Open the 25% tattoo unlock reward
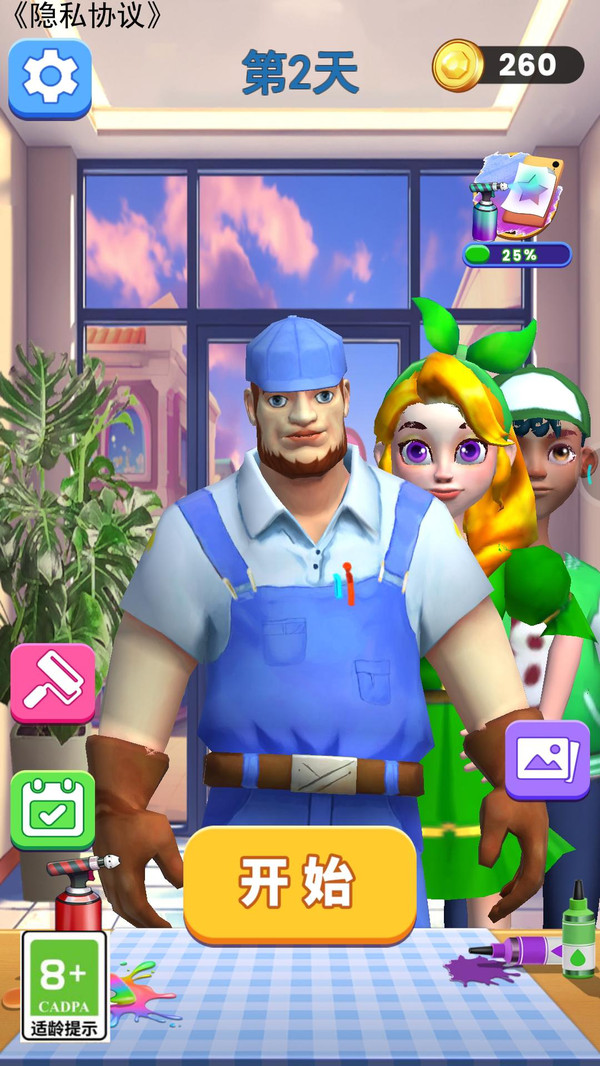The image size is (600, 1066). click(x=517, y=210)
